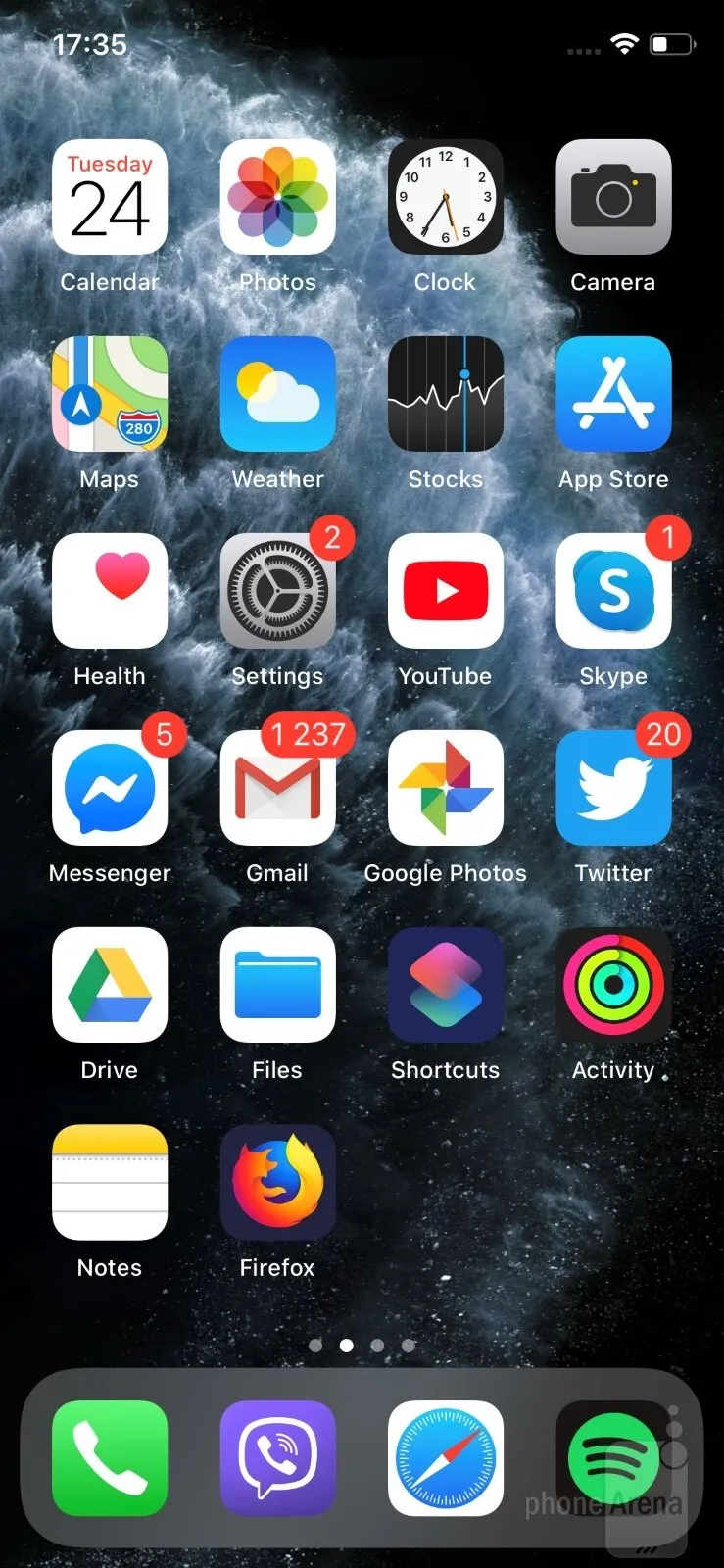Open the Files app

(277, 985)
